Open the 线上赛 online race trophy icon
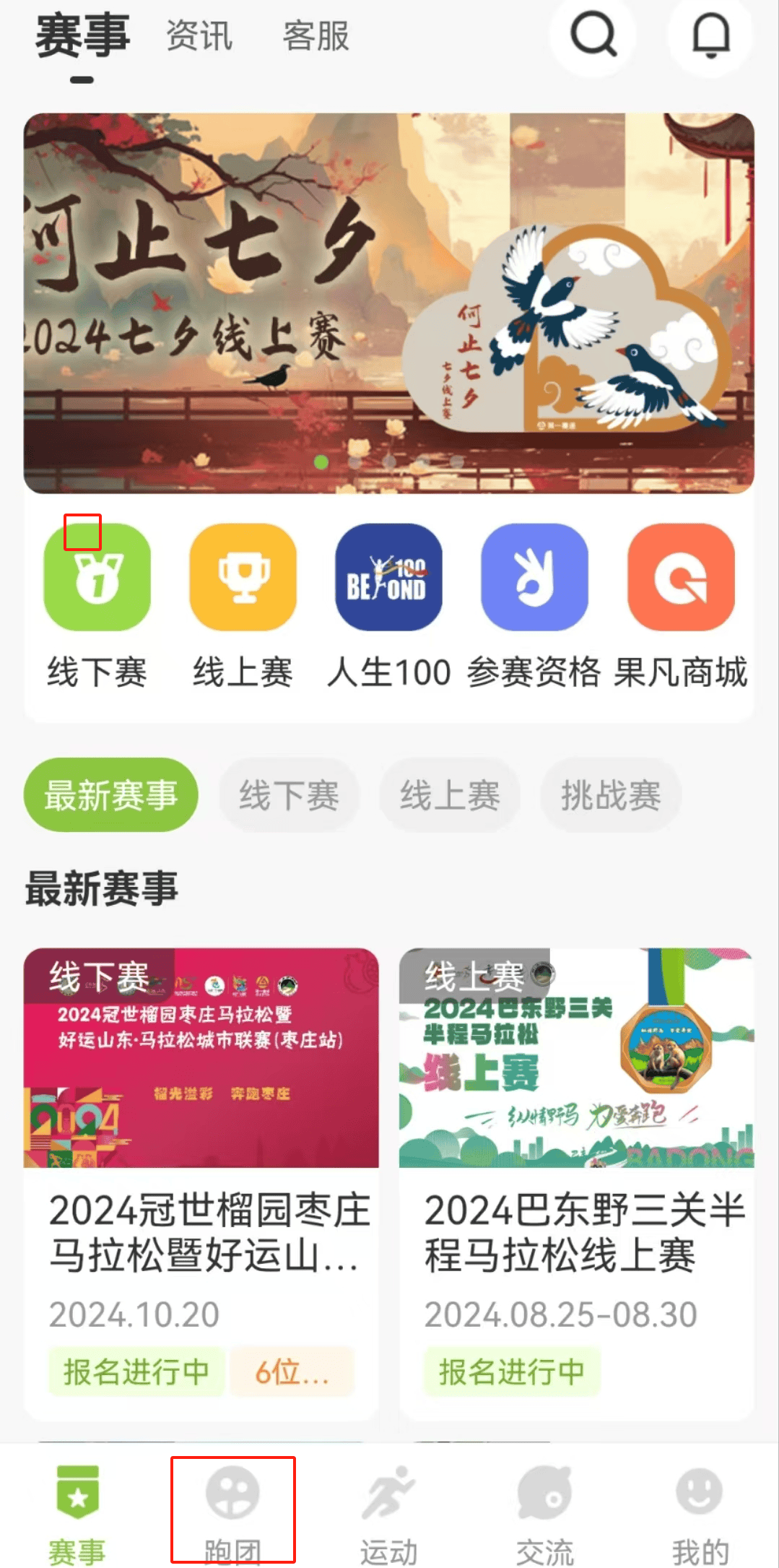Image resolution: width=779 pixels, height=1568 pixels. tap(243, 578)
